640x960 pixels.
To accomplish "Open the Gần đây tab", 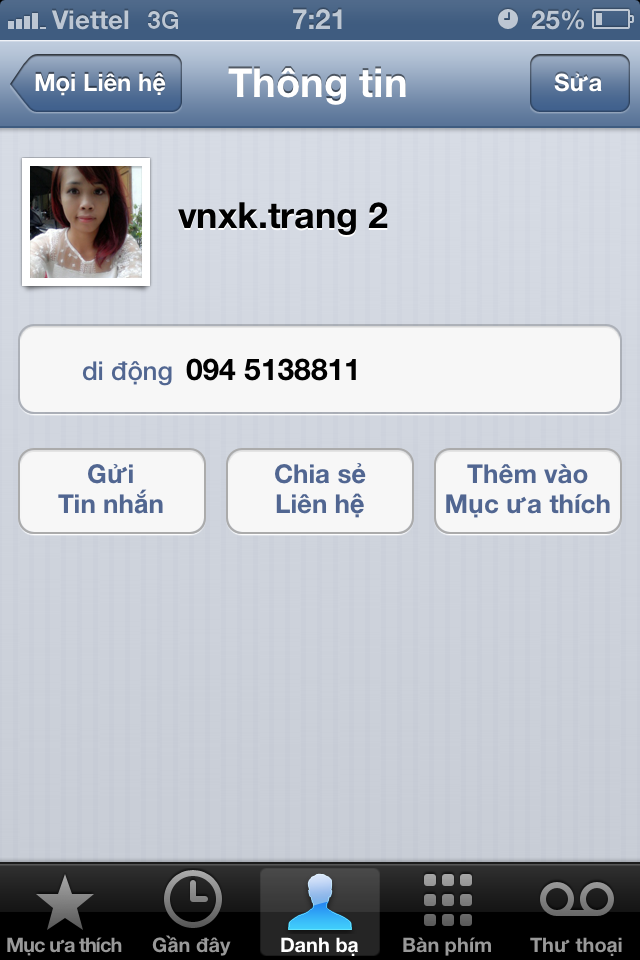I will (192, 912).
